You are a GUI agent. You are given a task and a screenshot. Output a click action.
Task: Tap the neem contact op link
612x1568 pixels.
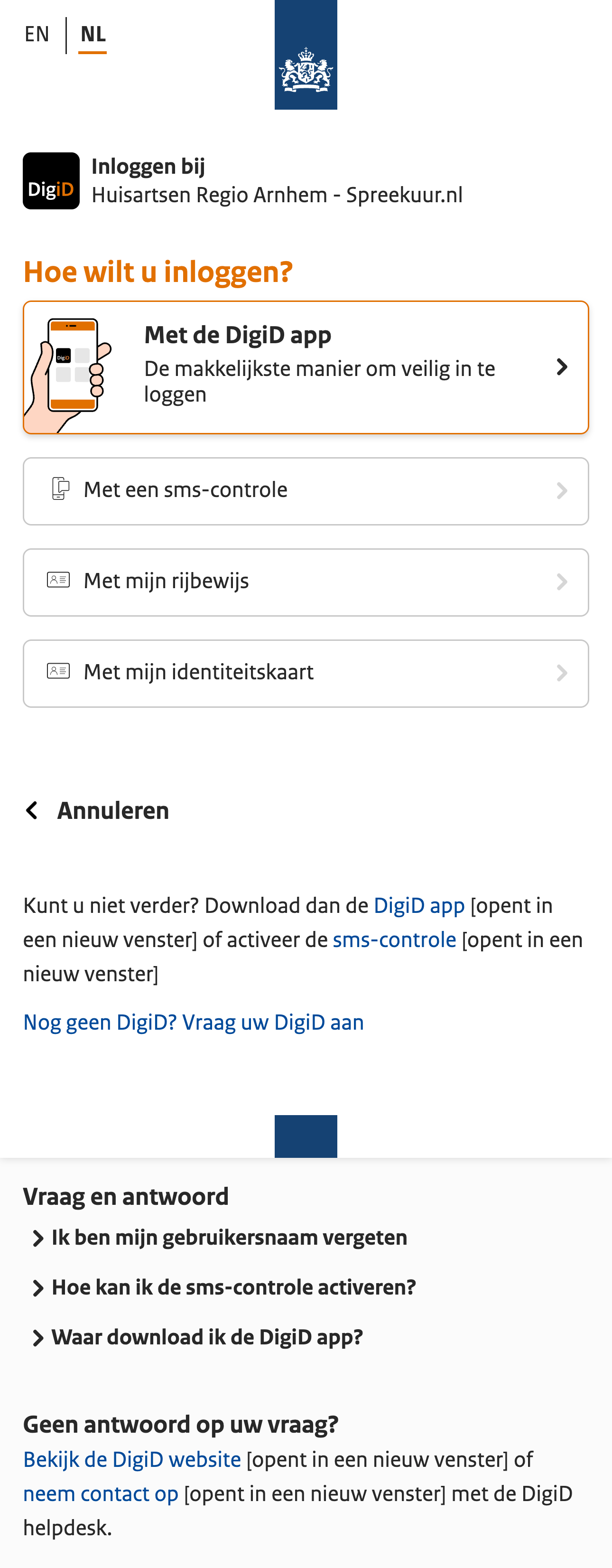click(101, 1494)
